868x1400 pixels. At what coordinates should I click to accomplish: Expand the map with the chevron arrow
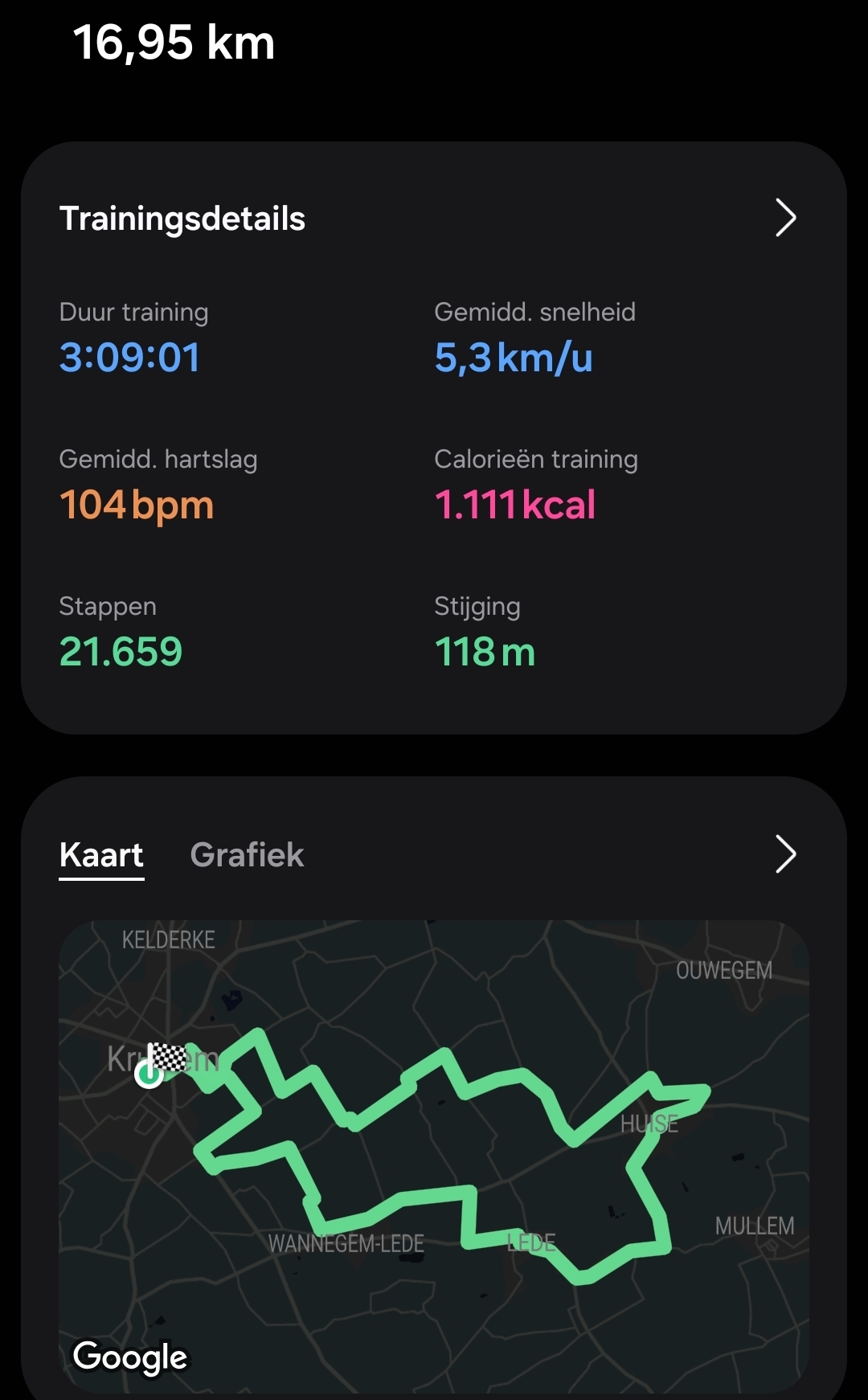784,854
